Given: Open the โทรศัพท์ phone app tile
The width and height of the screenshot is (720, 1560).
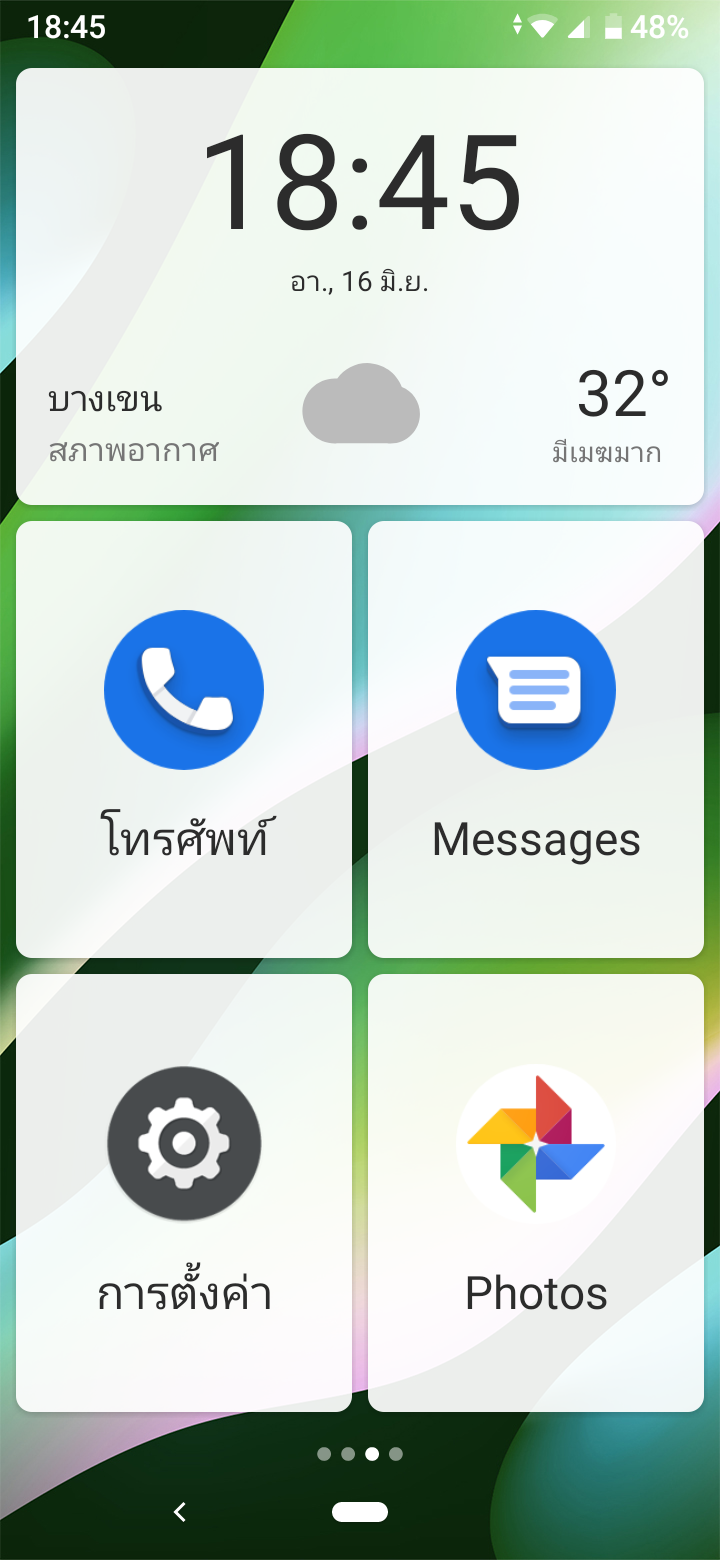Looking at the screenshot, I should click(184, 738).
